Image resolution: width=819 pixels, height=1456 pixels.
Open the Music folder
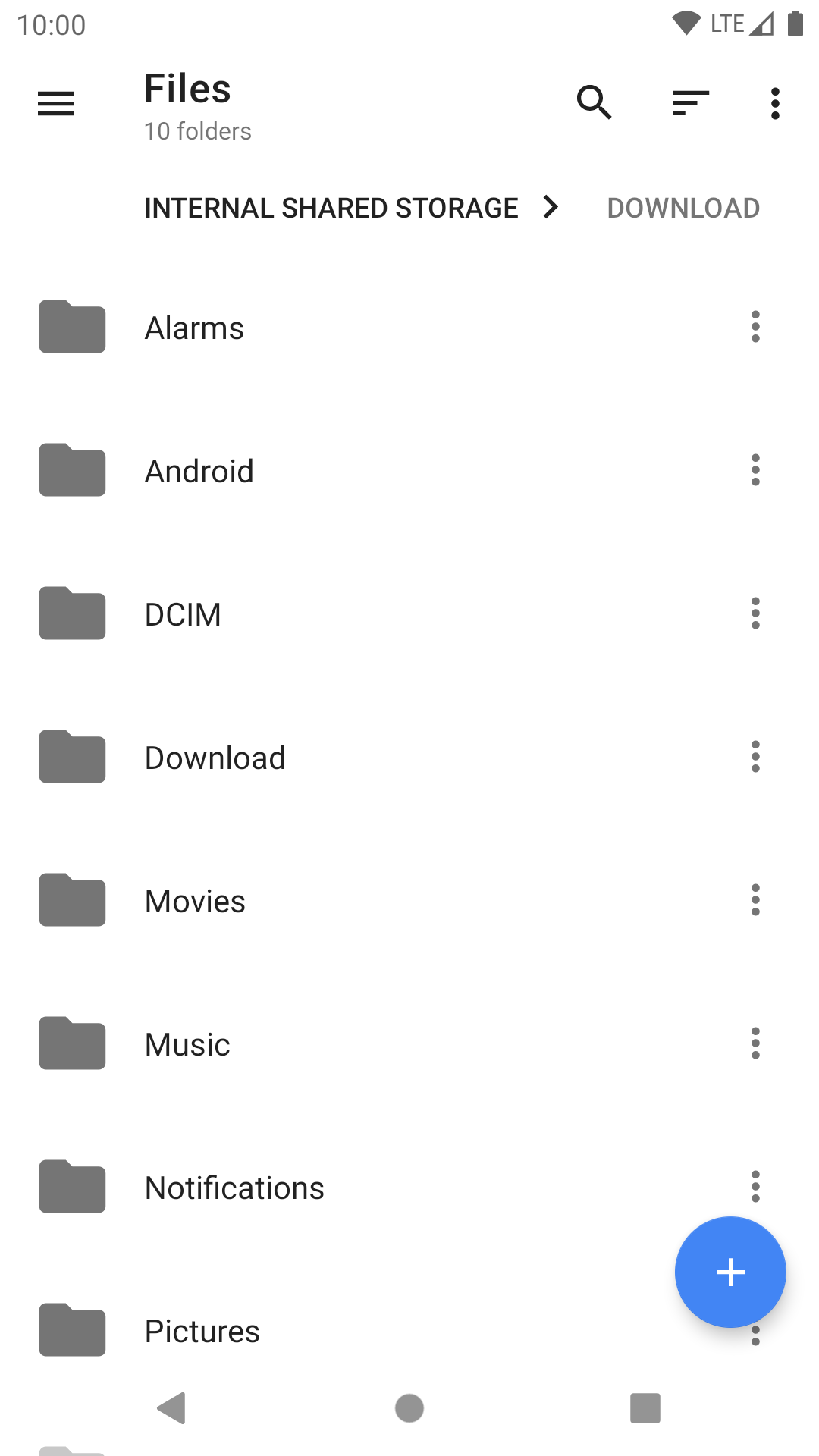[187, 1044]
